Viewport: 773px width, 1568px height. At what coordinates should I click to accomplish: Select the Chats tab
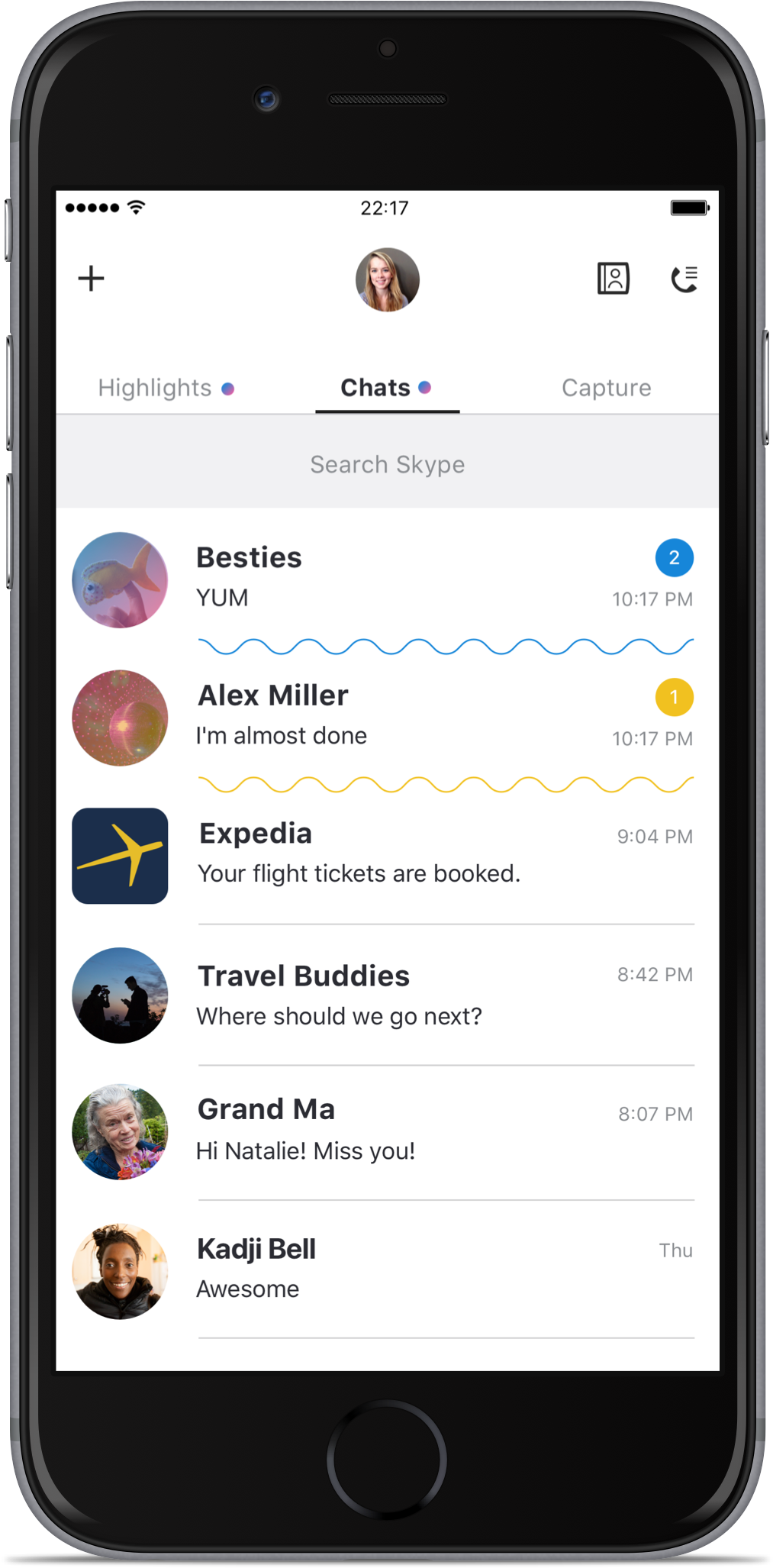(x=387, y=388)
